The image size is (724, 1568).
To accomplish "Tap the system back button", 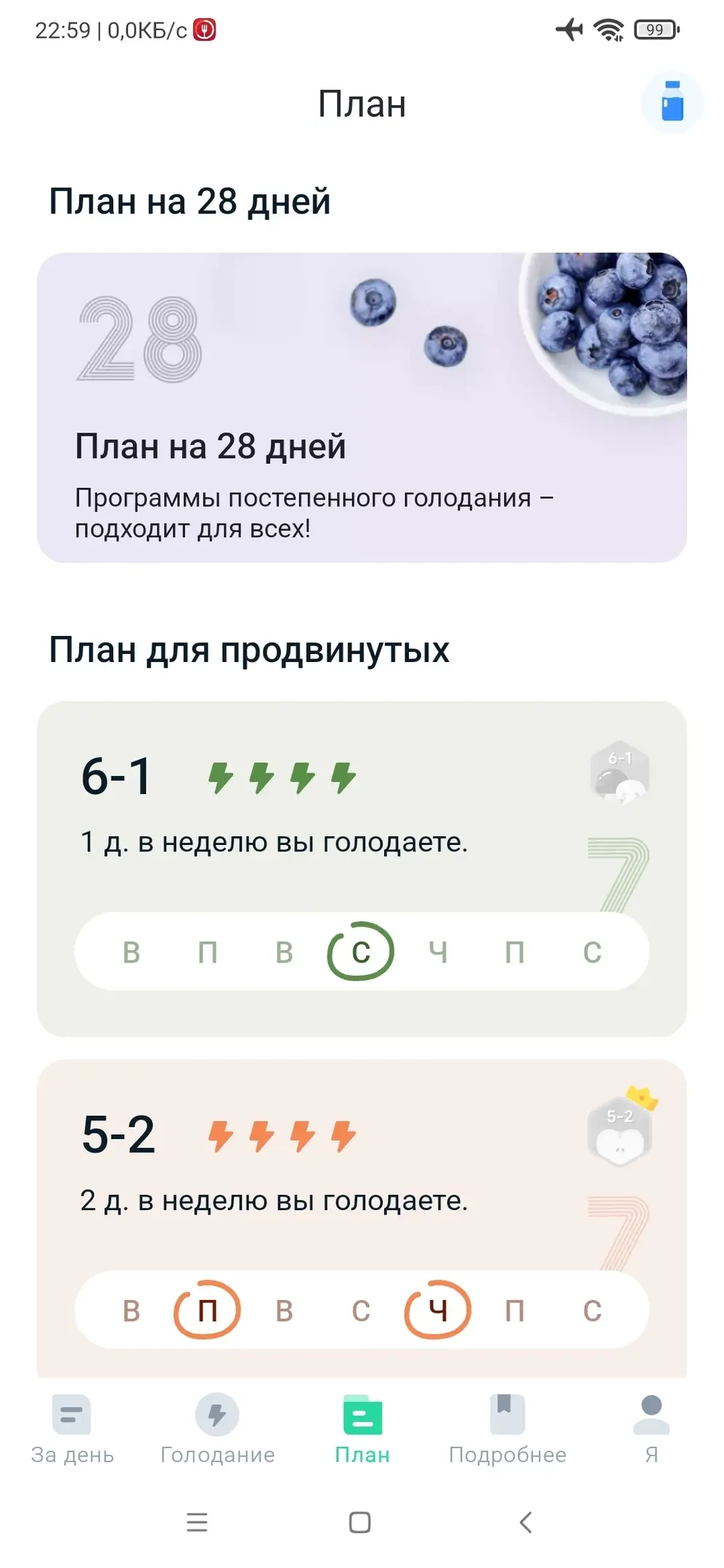I will pos(526,1522).
